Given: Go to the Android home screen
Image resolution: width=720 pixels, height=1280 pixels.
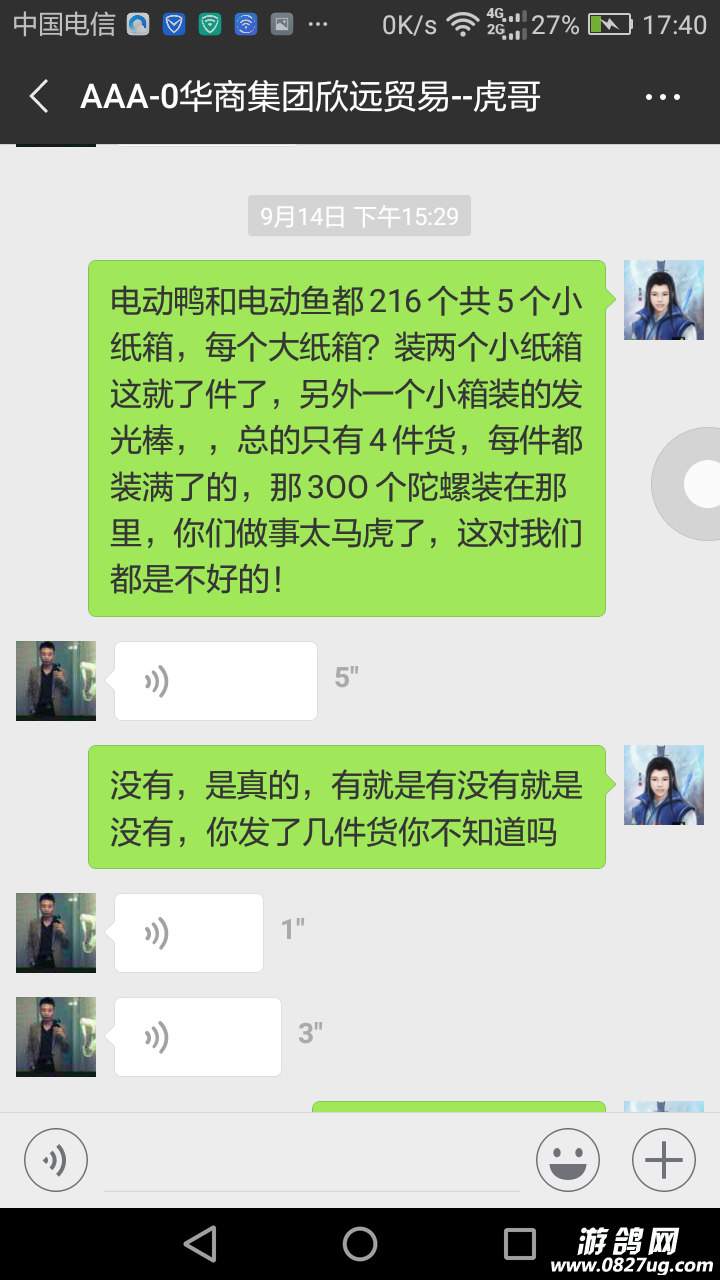Looking at the screenshot, I should point(360,1244).
